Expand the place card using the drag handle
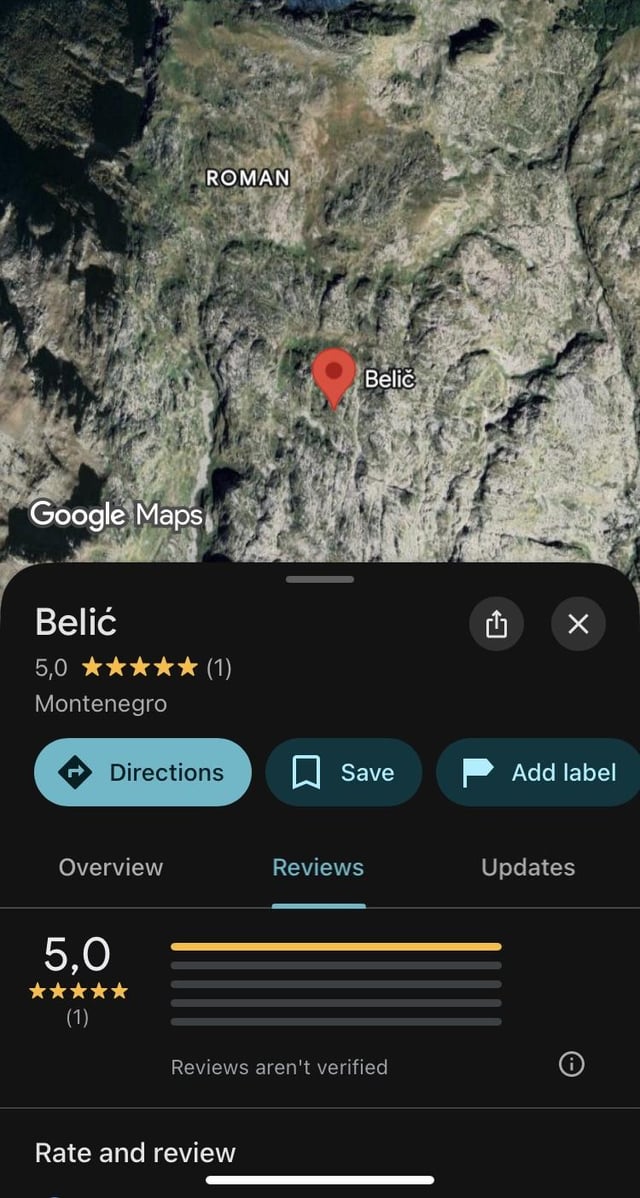640x1198 pixels. click(319, 579)
